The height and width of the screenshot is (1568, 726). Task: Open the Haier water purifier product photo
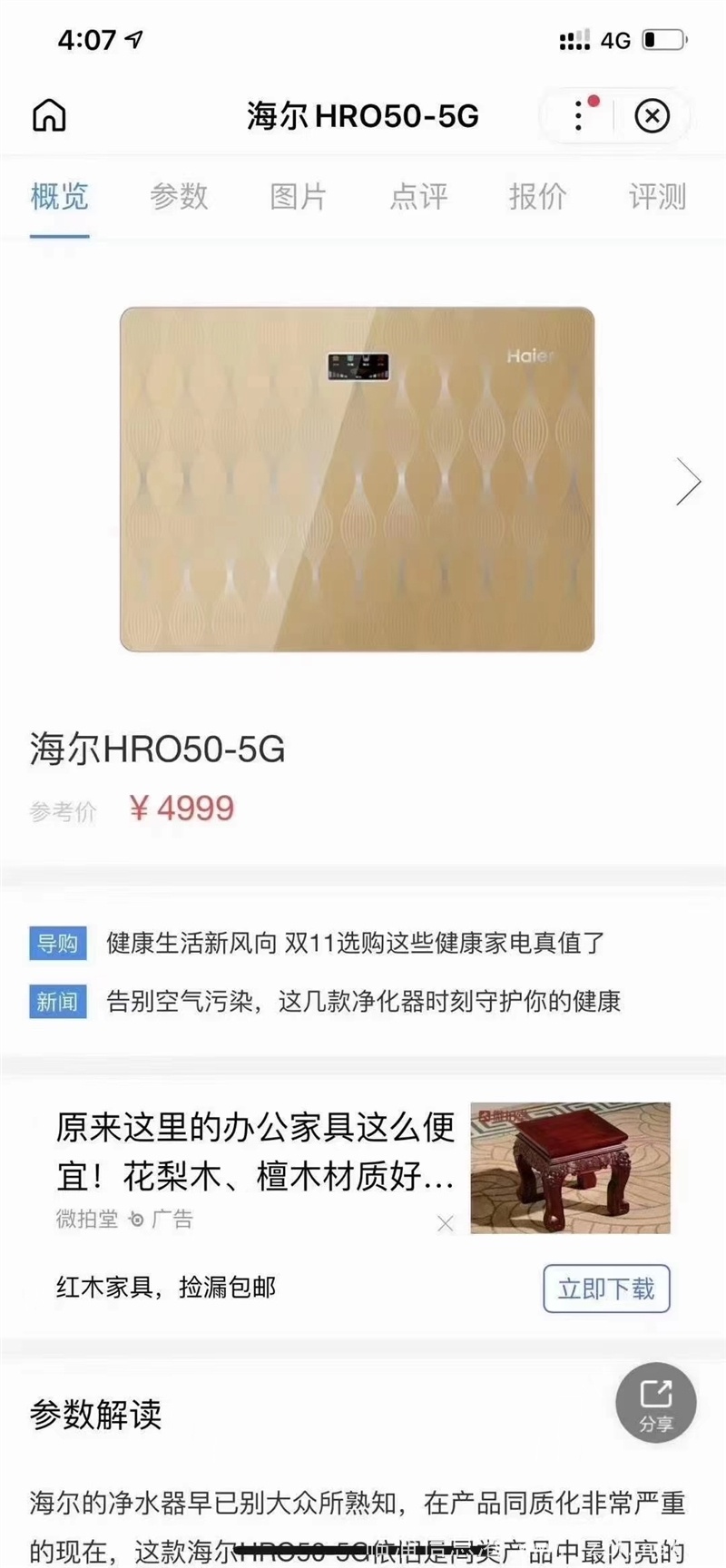pyautogui.click(x=357, y=479)
